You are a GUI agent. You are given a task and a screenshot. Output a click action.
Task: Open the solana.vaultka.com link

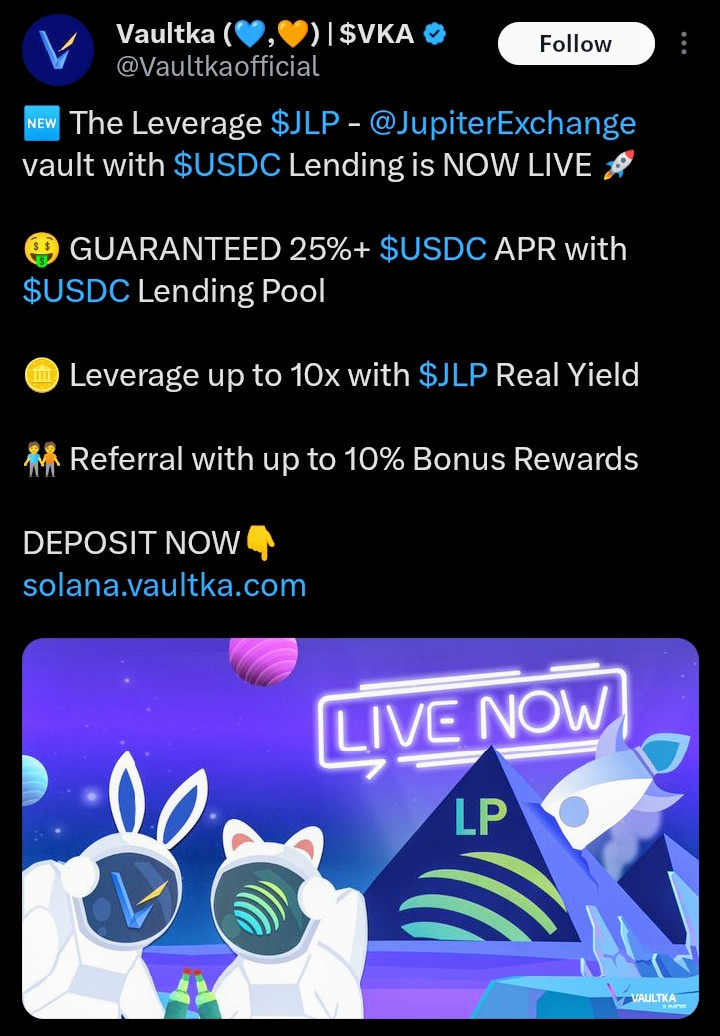164,584
